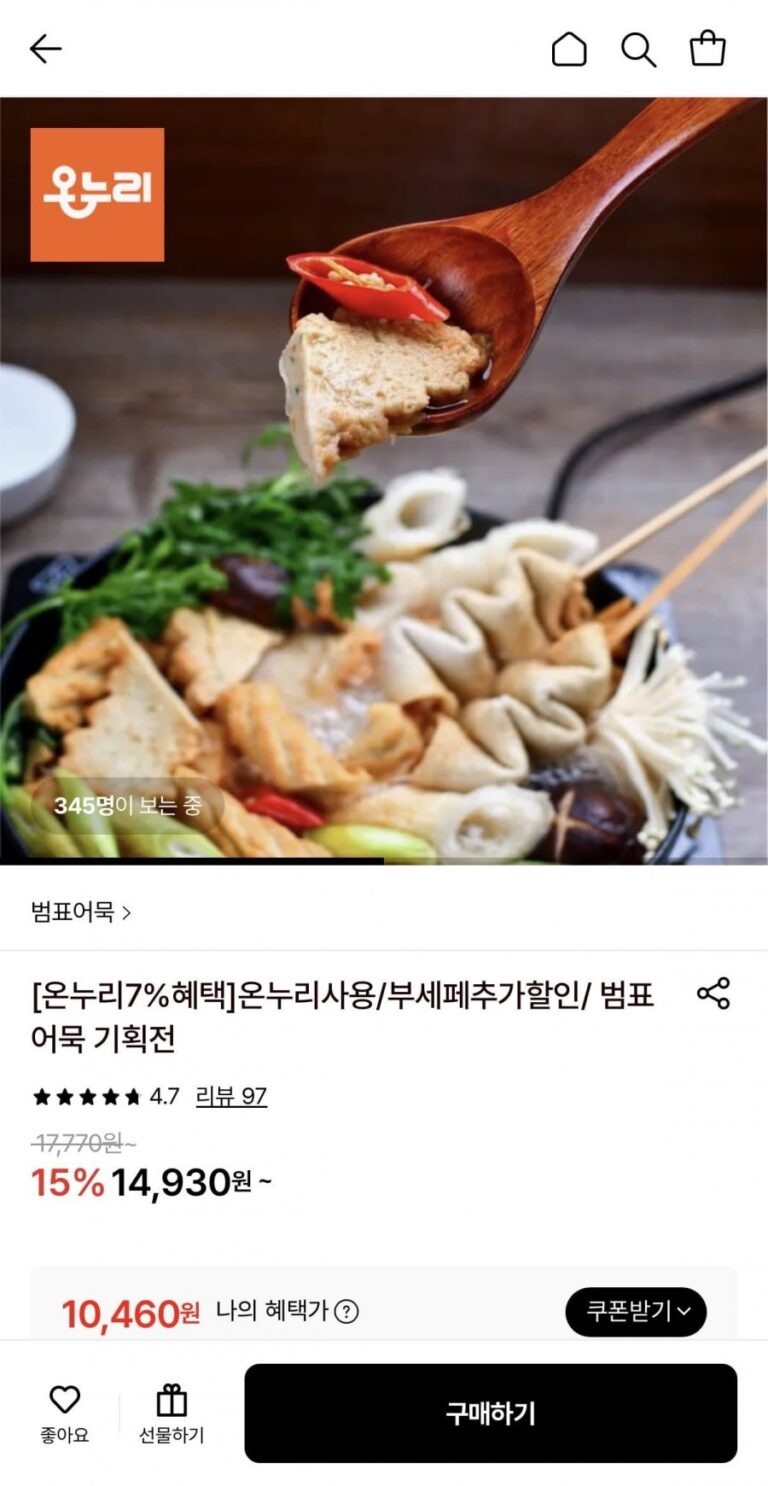Open the home icon in the header
Viewport: 768px width, 1486px height.
pos(569,48)
